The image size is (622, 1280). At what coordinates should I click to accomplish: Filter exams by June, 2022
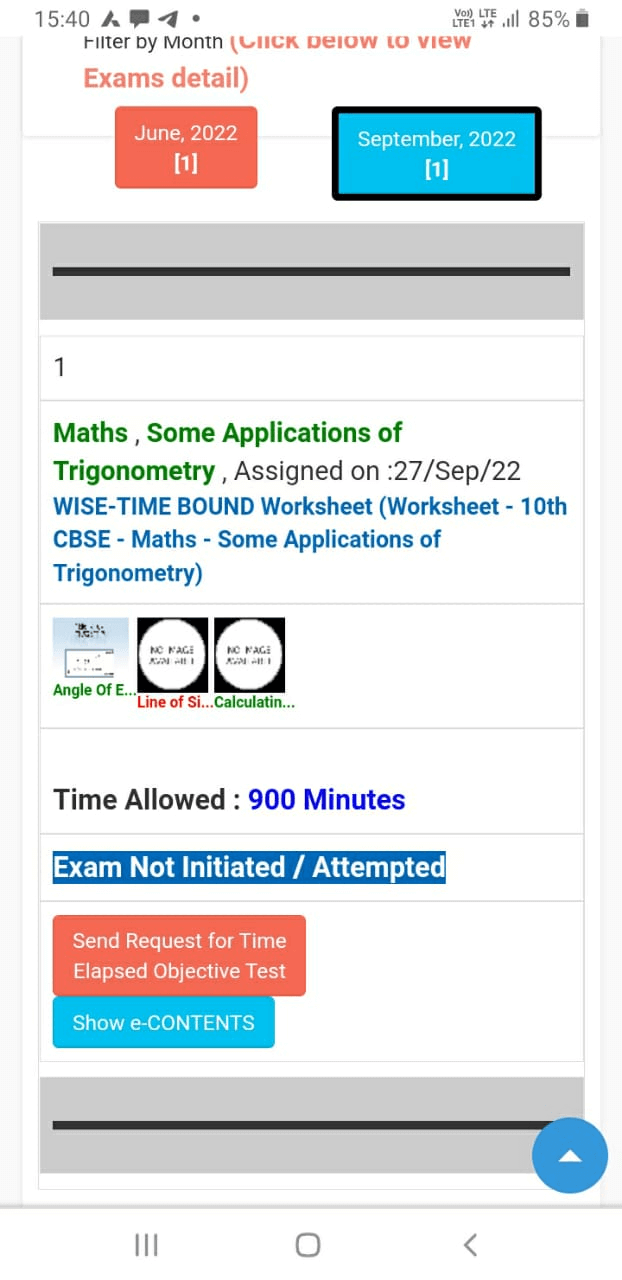click(x=186, y=147)
